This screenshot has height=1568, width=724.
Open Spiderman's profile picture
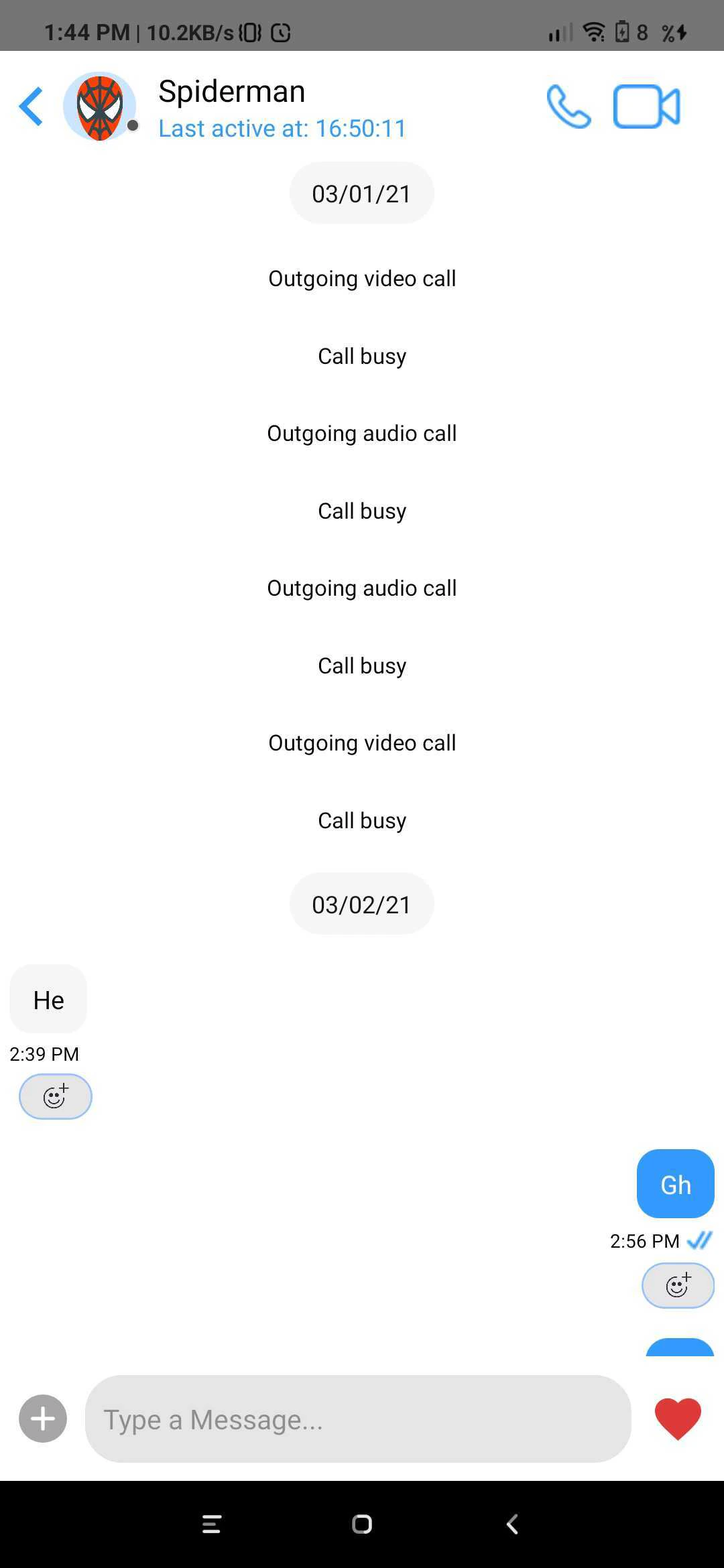[x=100, y=107]
